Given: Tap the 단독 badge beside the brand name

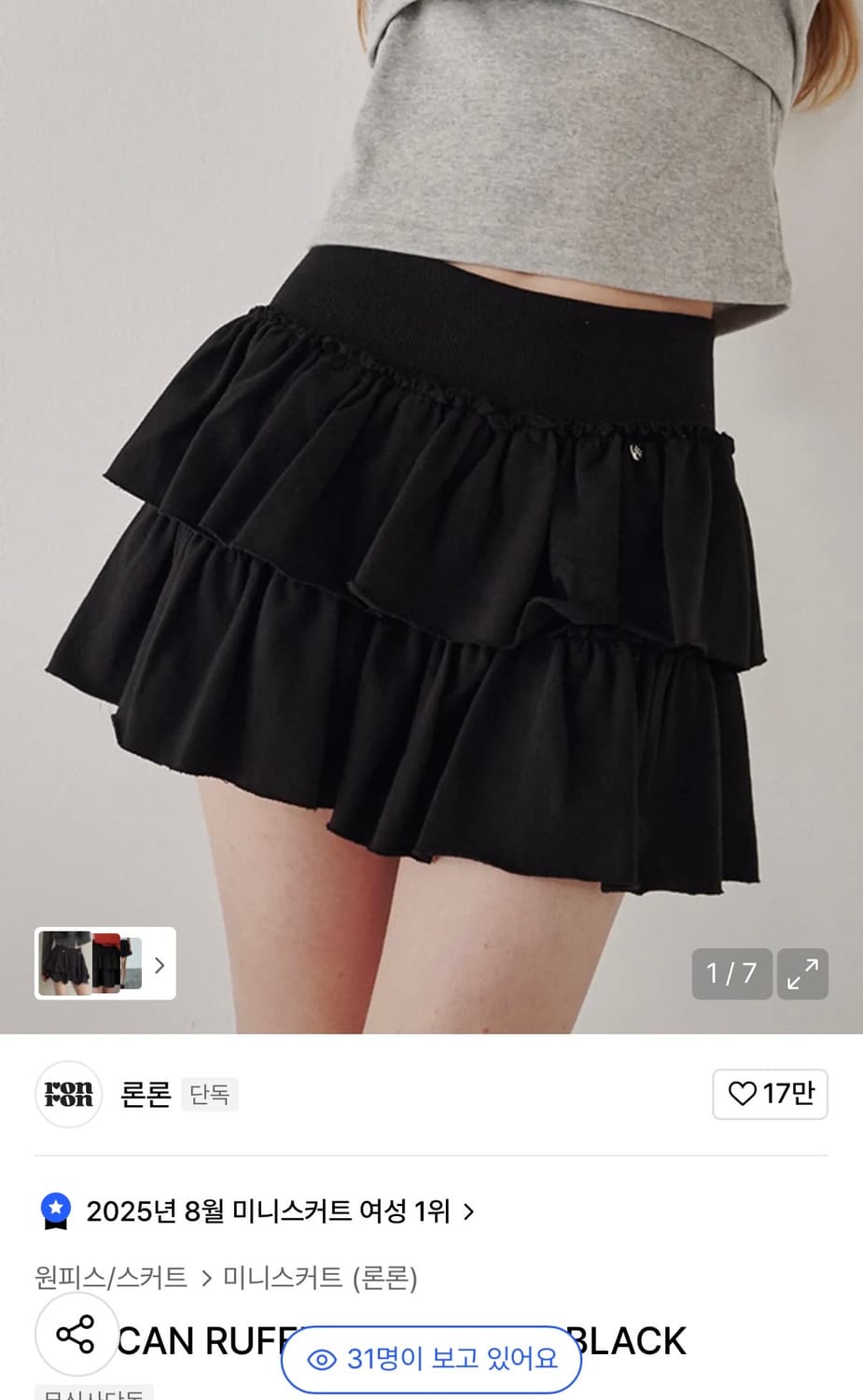Looking at the screenshot, I should point(210,1094).
